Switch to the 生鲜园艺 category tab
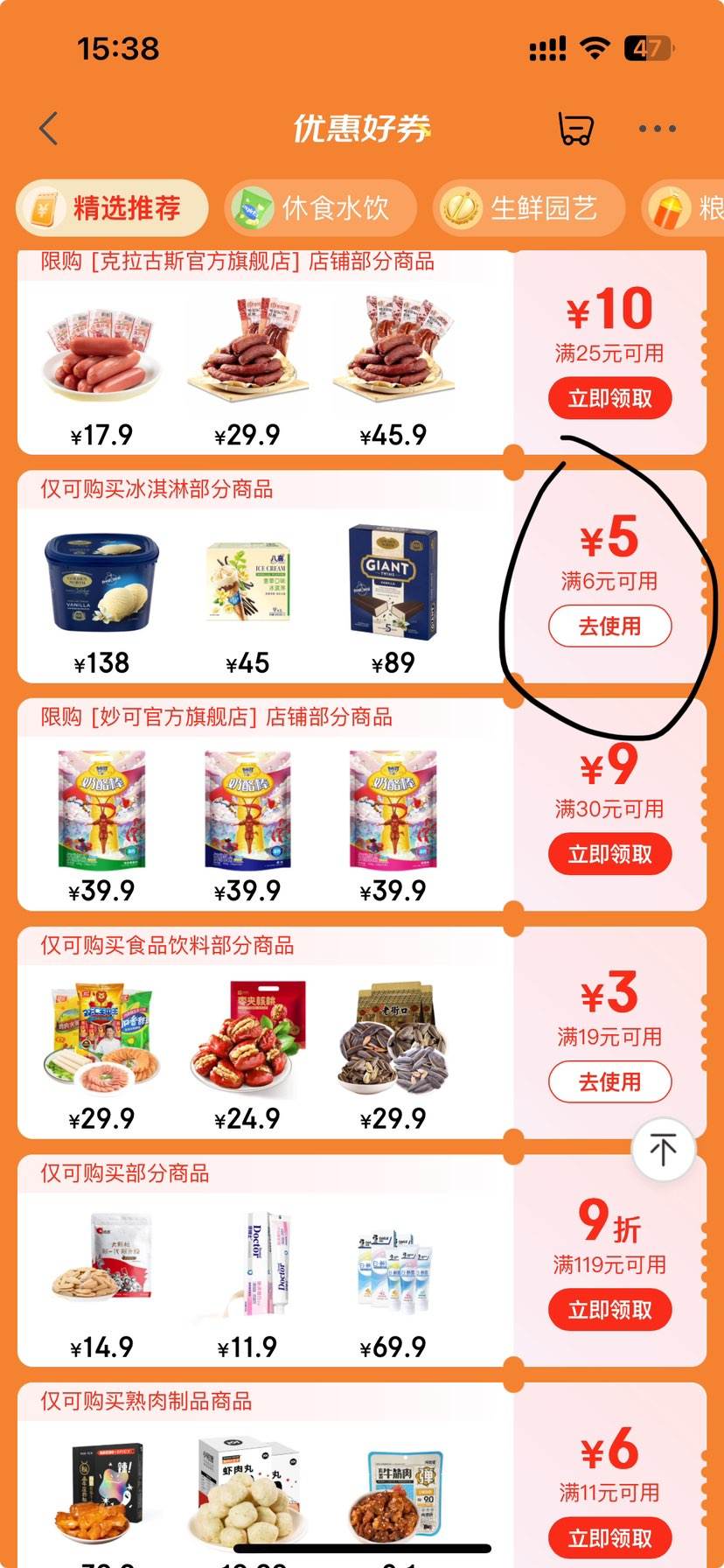This screenshot has height=1568, width=724. [528, 208]
